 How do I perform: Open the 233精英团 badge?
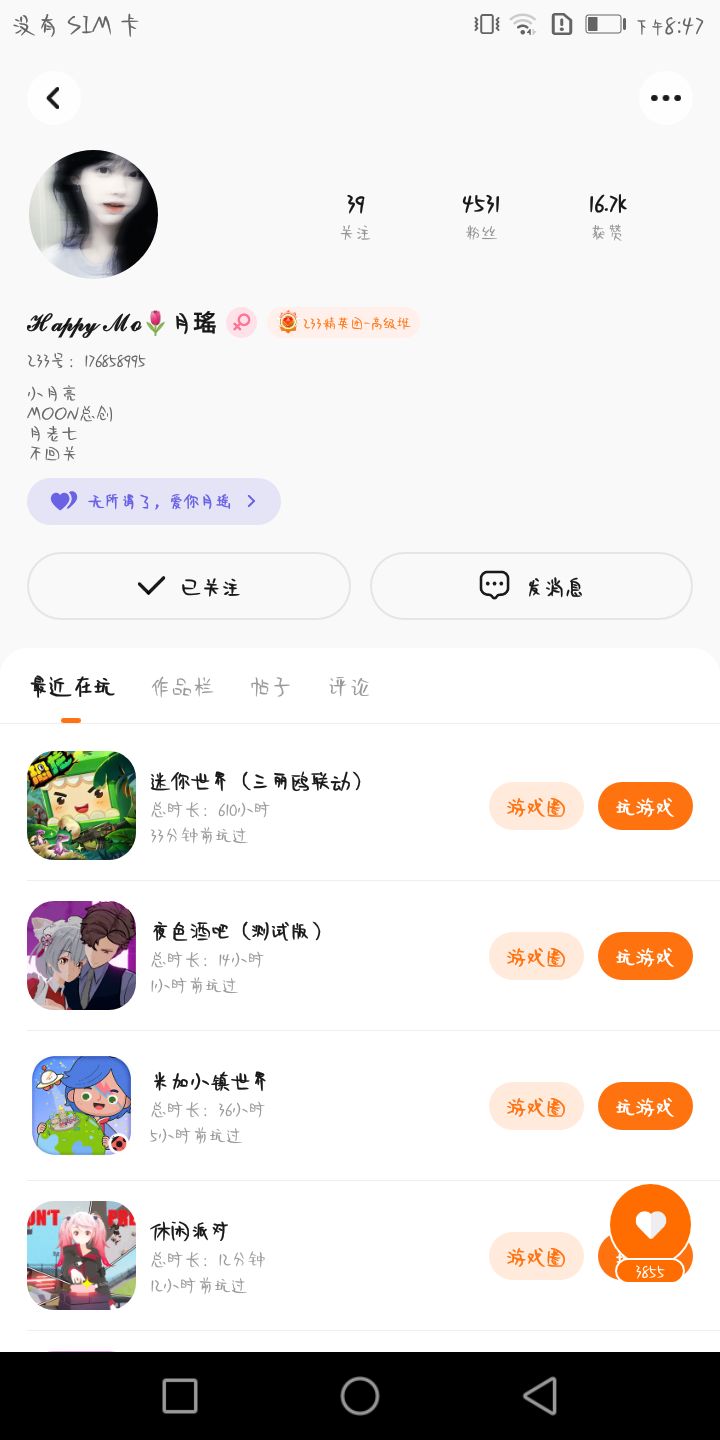click(x=344, y=323)
